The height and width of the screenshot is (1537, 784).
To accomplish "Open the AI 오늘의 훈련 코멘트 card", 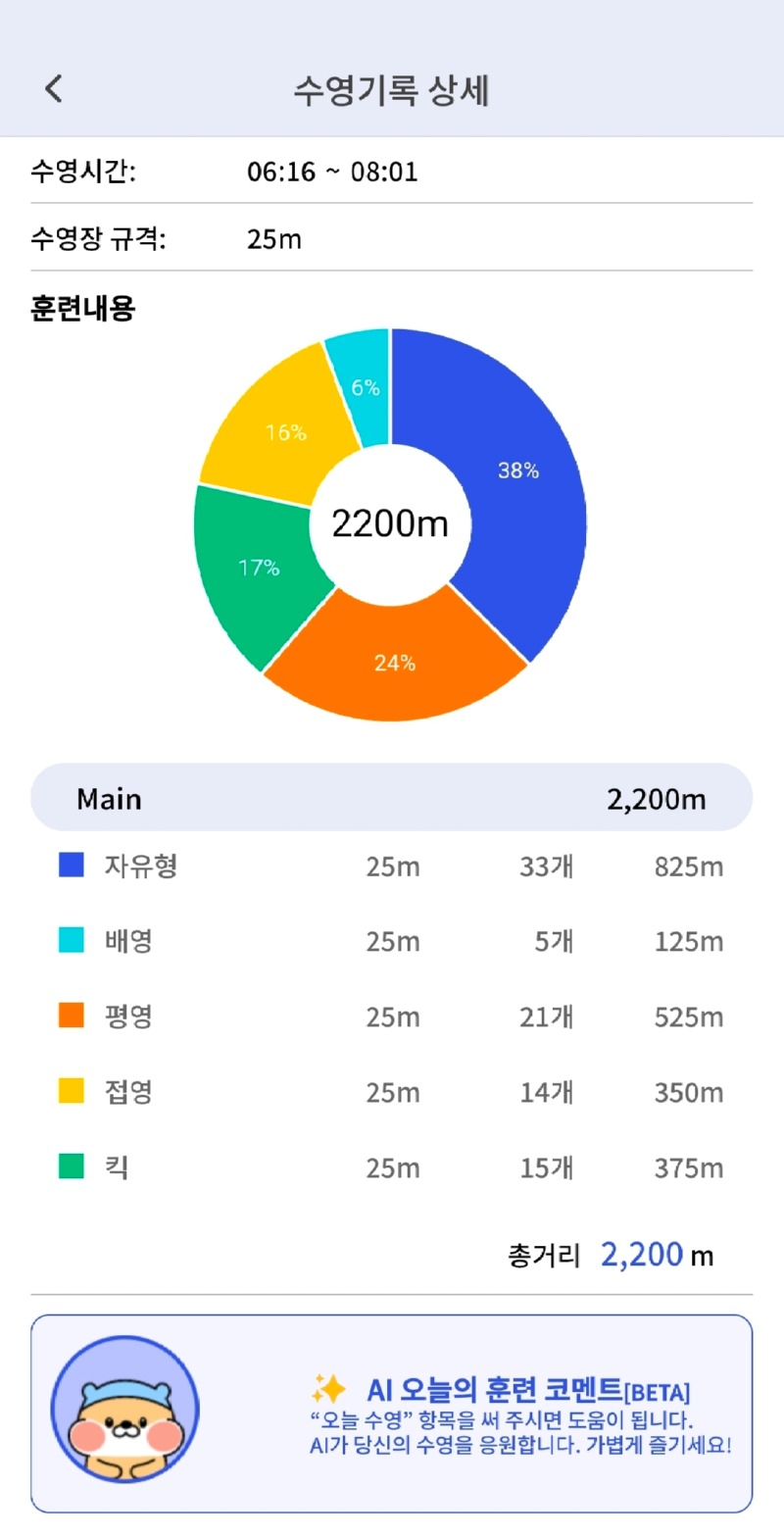I will click(x=392, y=1413).
